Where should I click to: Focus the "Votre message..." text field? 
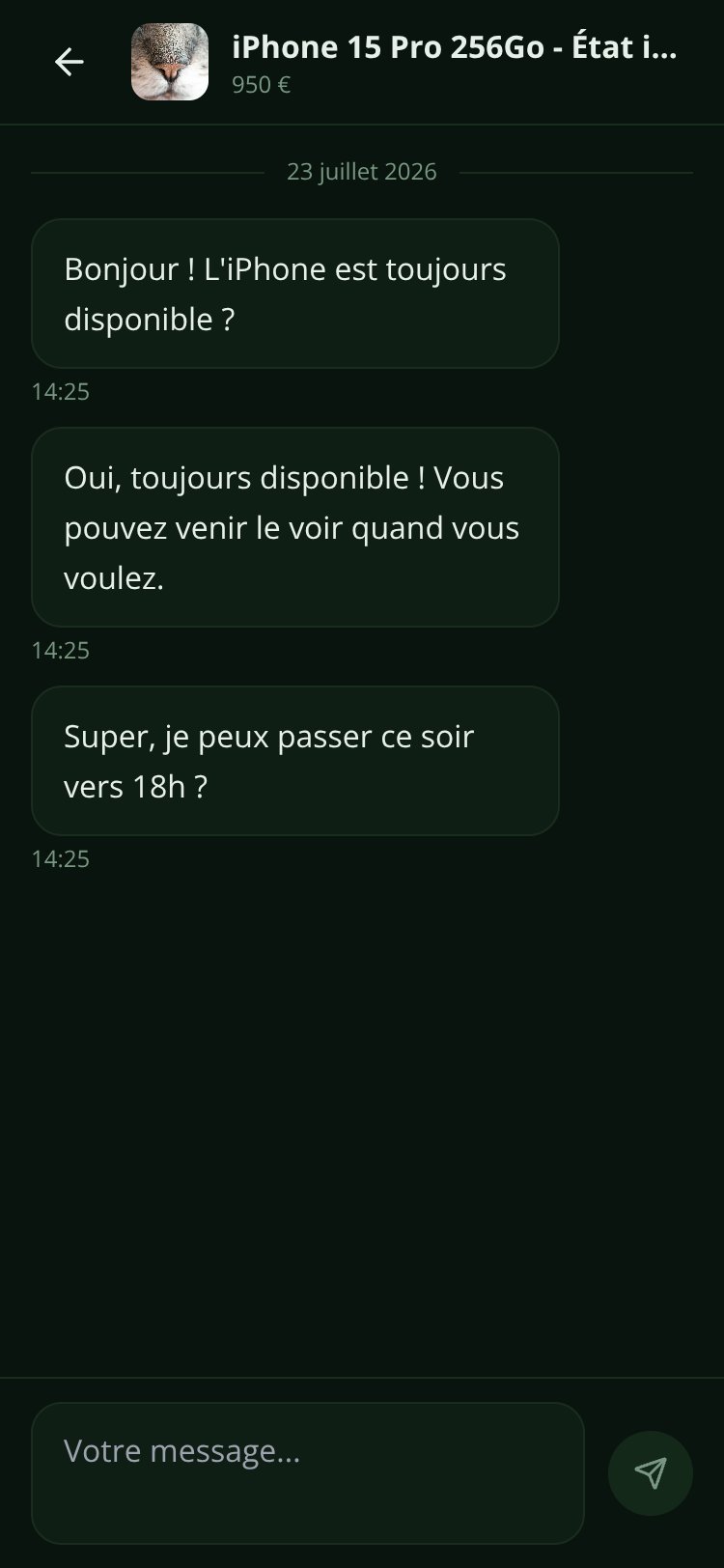click(x=308, y=1472)
